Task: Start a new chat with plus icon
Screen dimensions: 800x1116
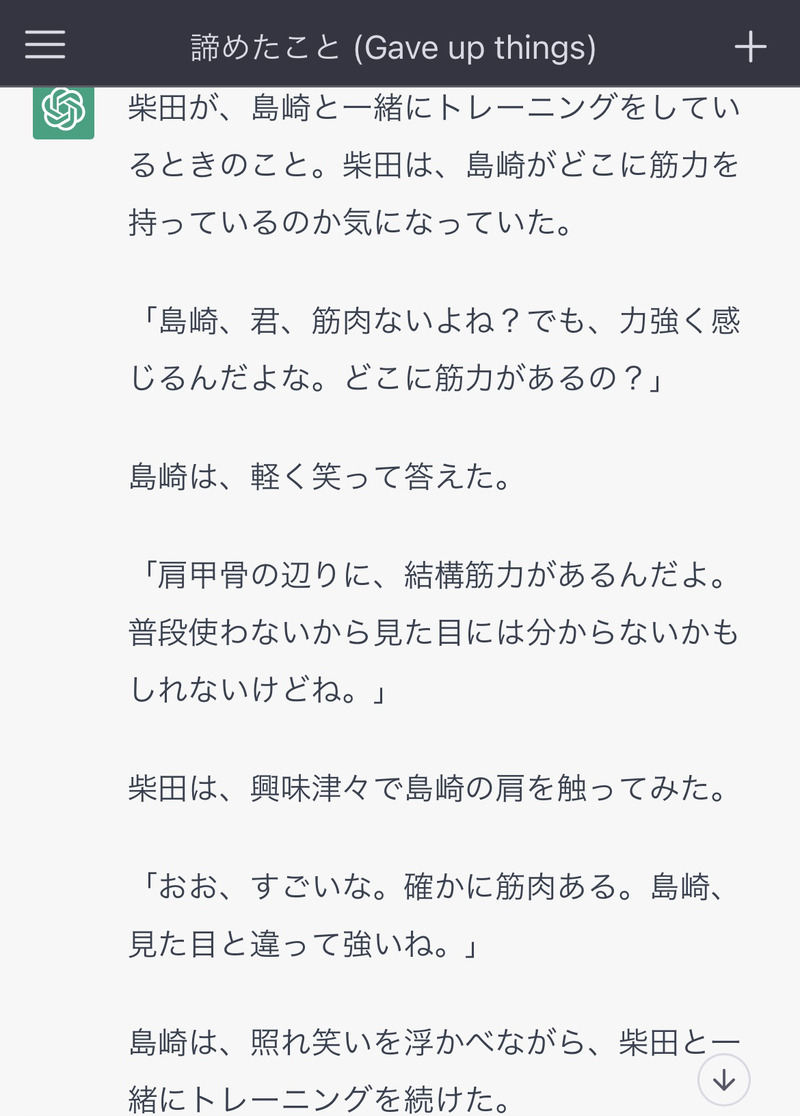Action: coord(750,46)
